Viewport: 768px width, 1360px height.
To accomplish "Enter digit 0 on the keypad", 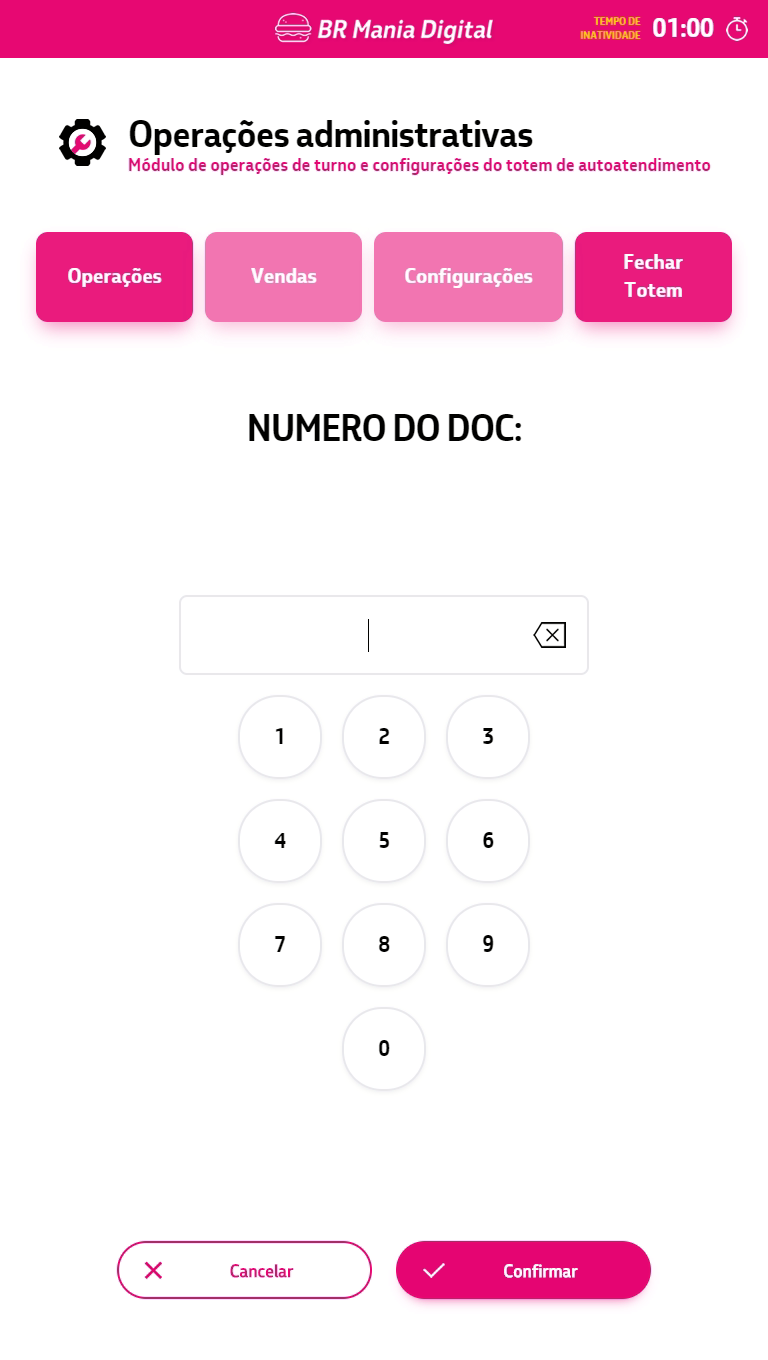I will coord(384,1049).
